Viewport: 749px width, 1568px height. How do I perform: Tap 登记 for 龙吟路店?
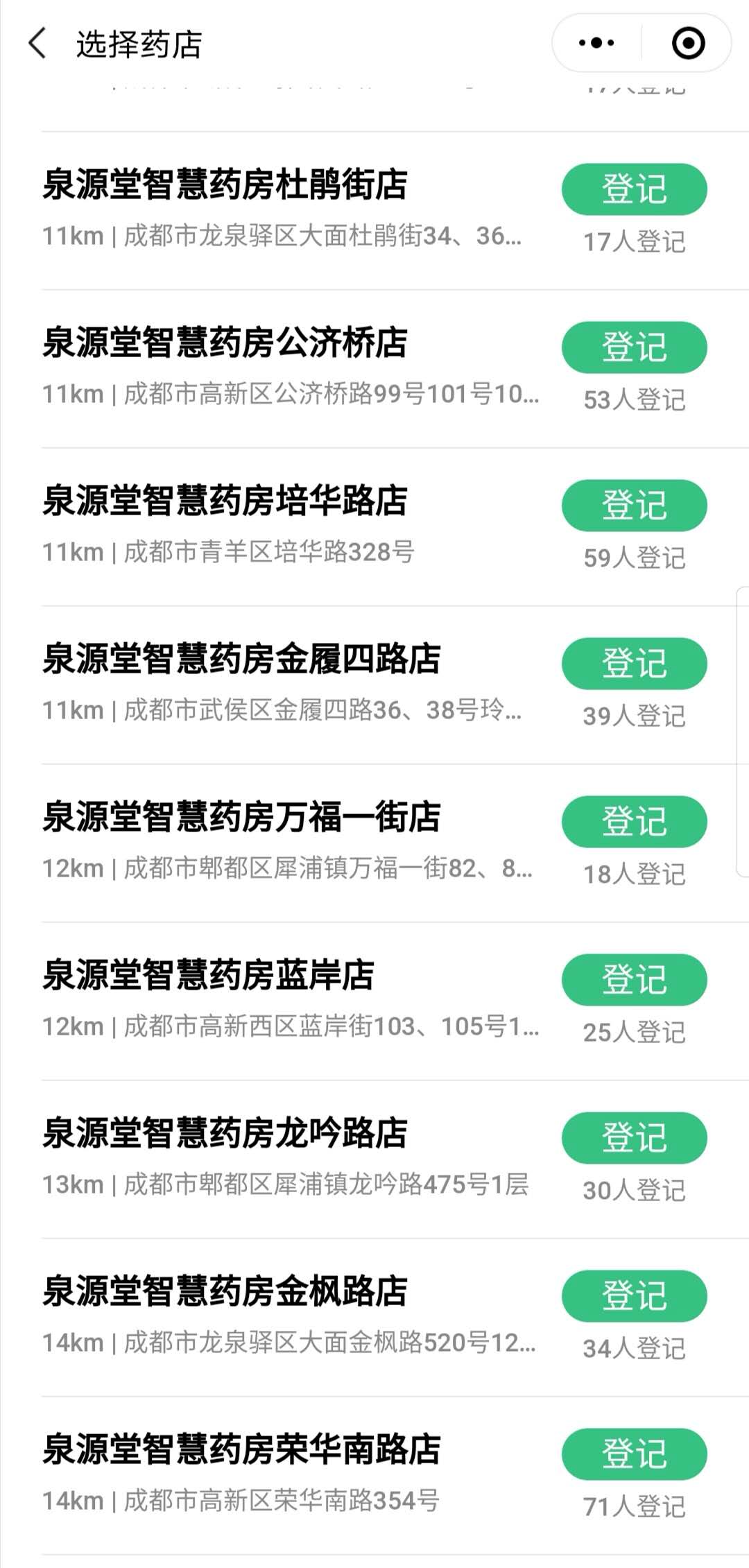point(634,1138)
